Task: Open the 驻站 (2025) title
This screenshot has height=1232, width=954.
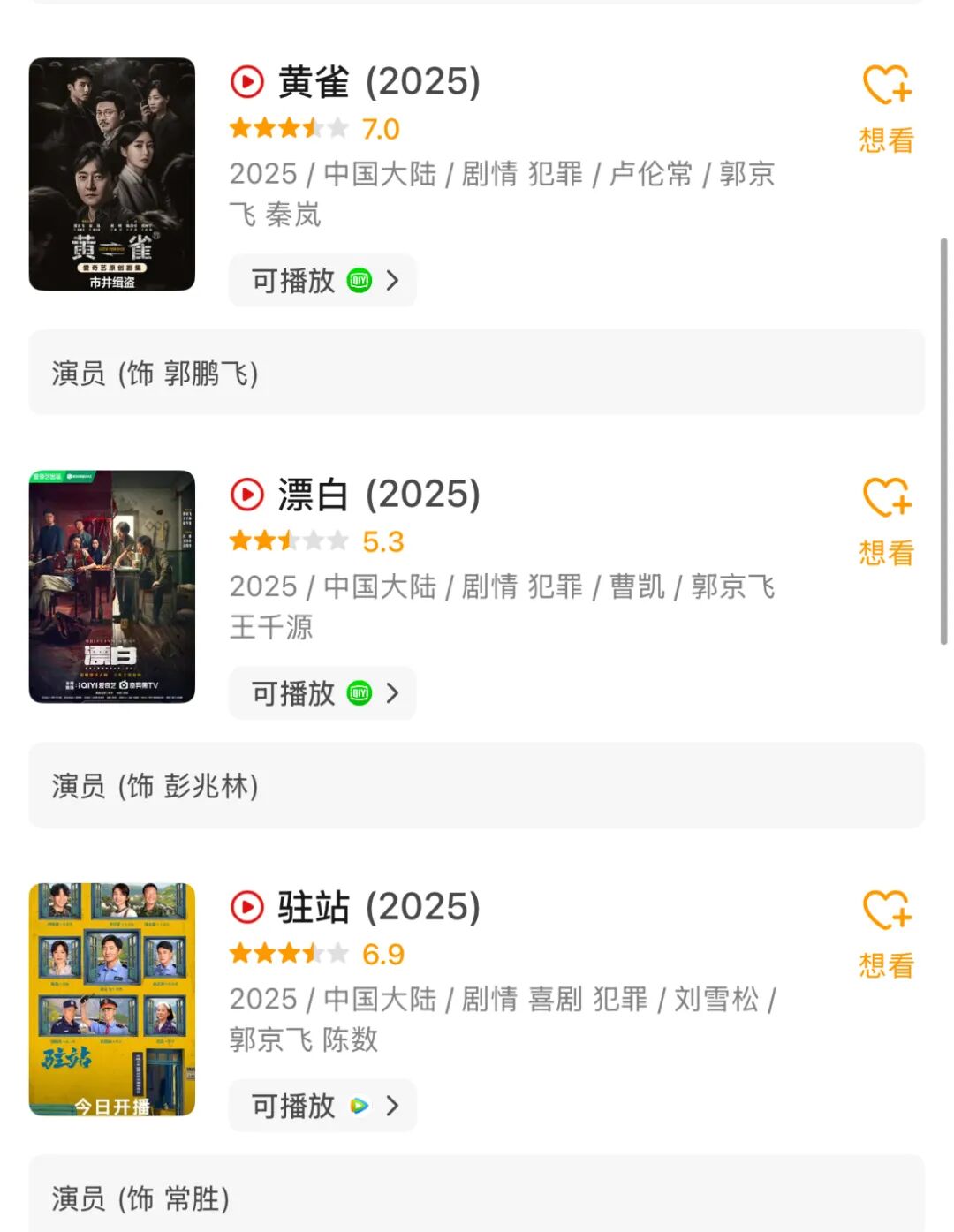Action: (378, 907)
